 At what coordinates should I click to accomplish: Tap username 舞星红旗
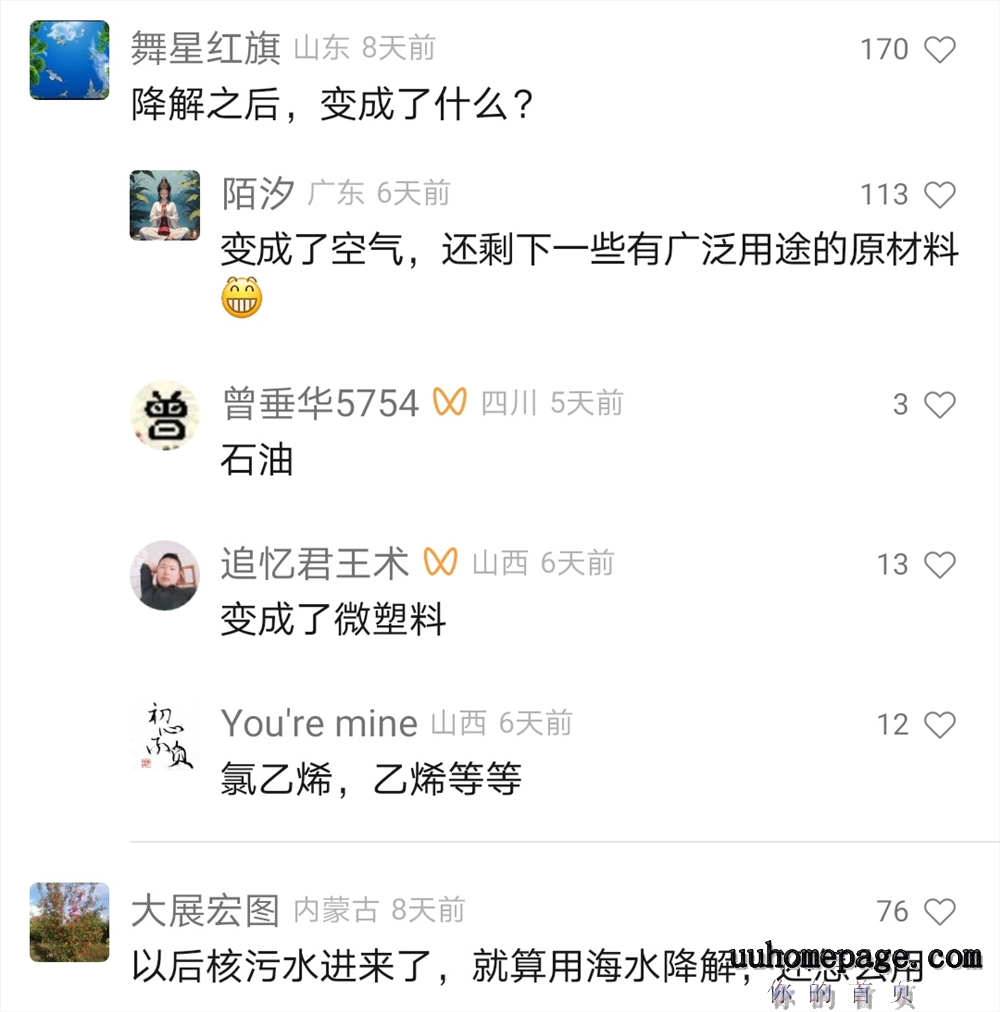click(x=206, y=48)
